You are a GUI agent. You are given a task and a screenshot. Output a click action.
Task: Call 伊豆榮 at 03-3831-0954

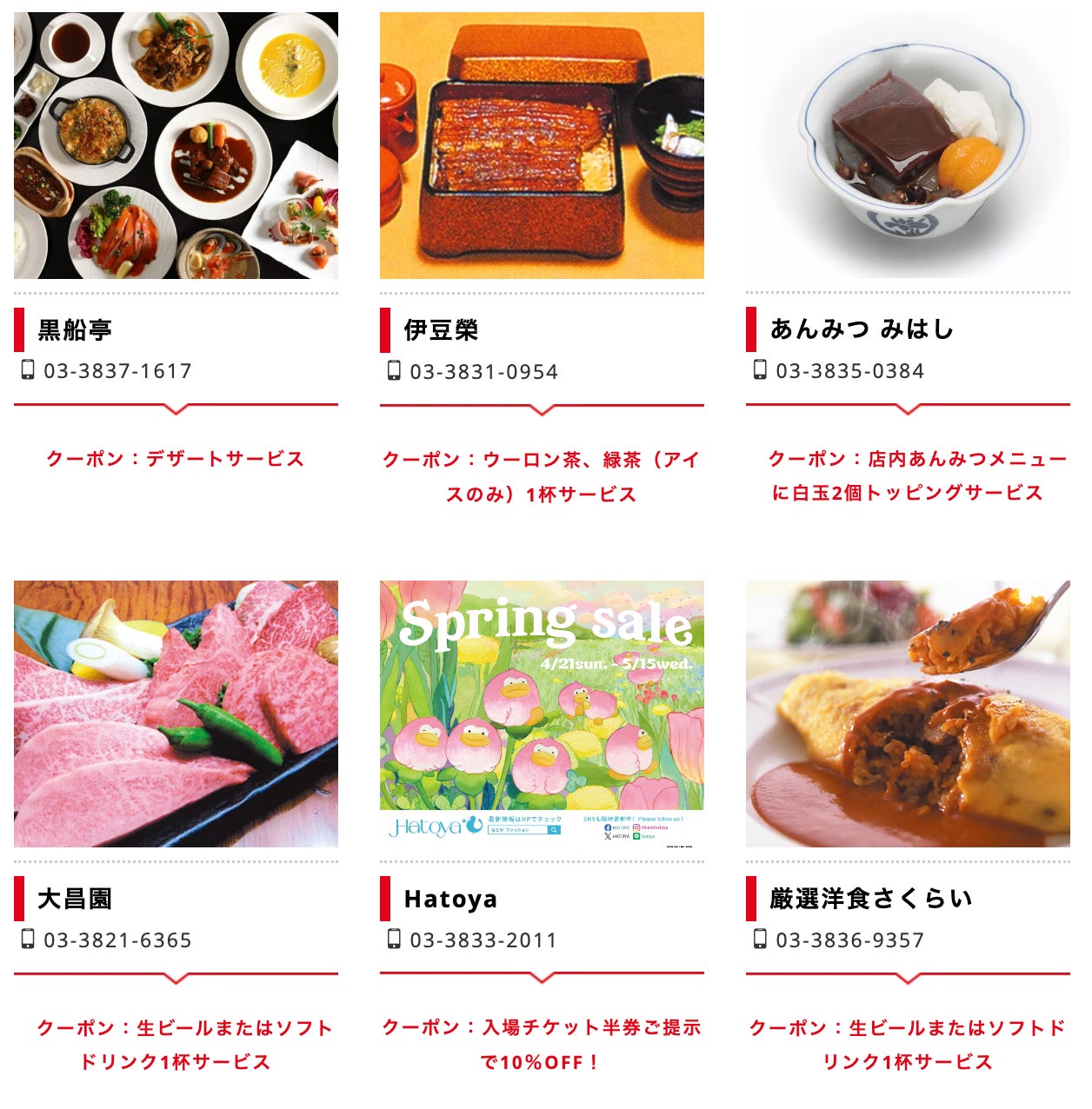483,372
